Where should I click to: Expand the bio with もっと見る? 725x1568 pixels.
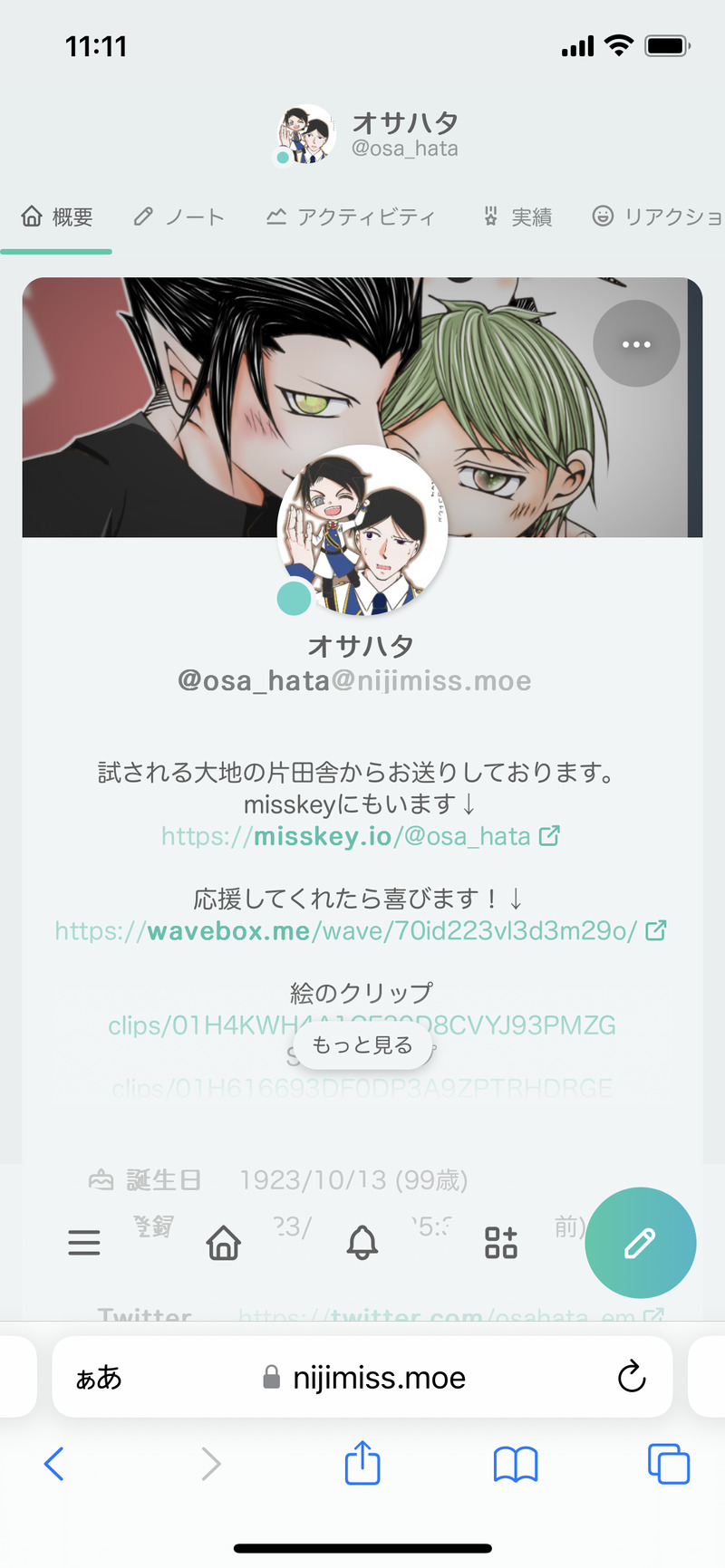pos(362,1045)
